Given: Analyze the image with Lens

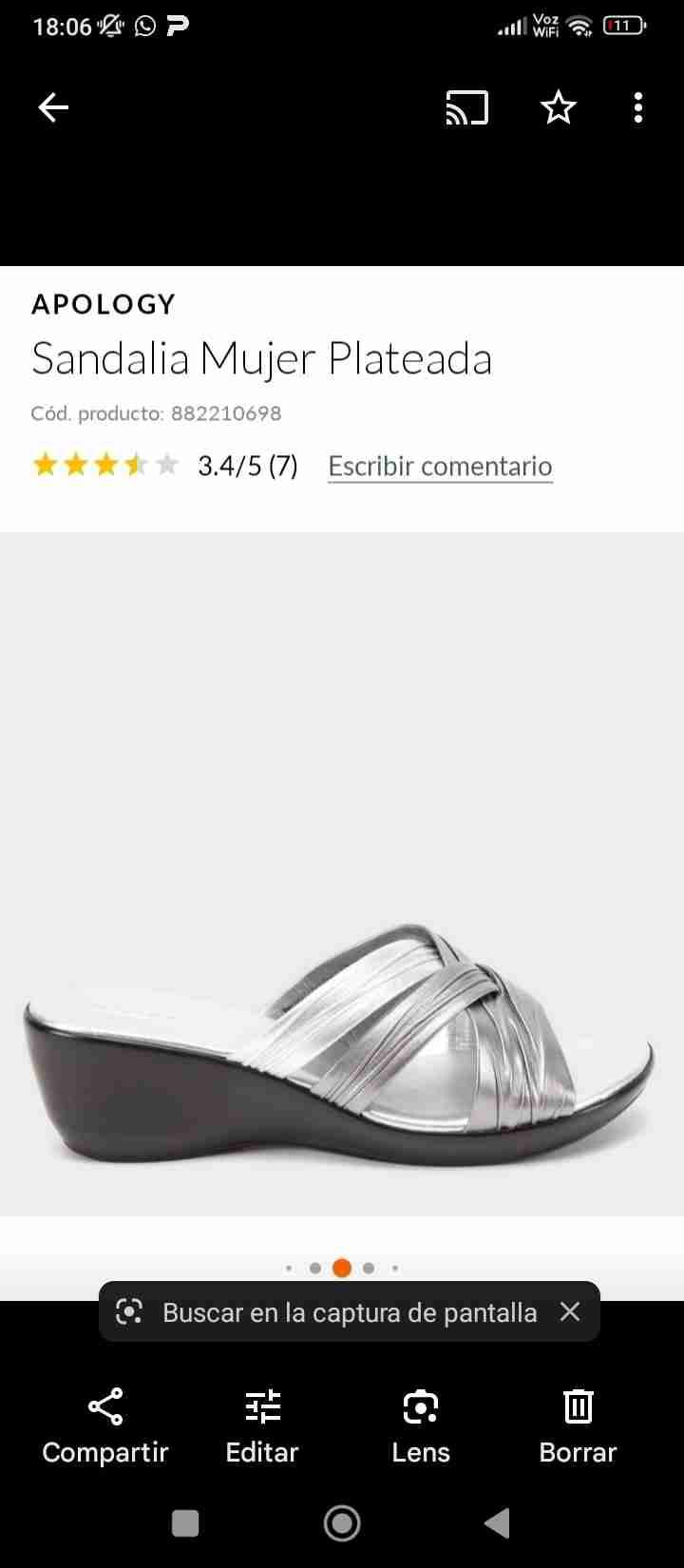Looking at the screenshot, I should (x=420, y=1425).
